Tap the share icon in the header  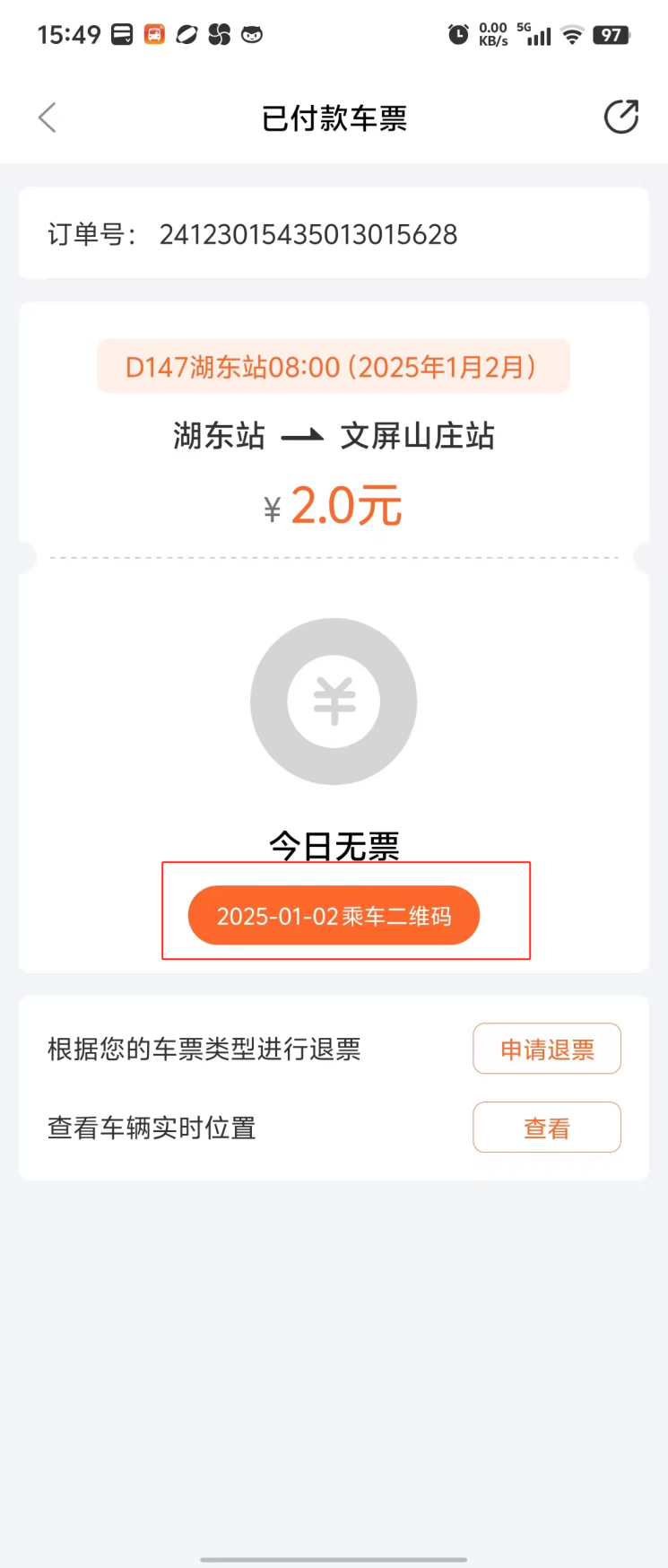pyautogui.click(x=620, y=117)
